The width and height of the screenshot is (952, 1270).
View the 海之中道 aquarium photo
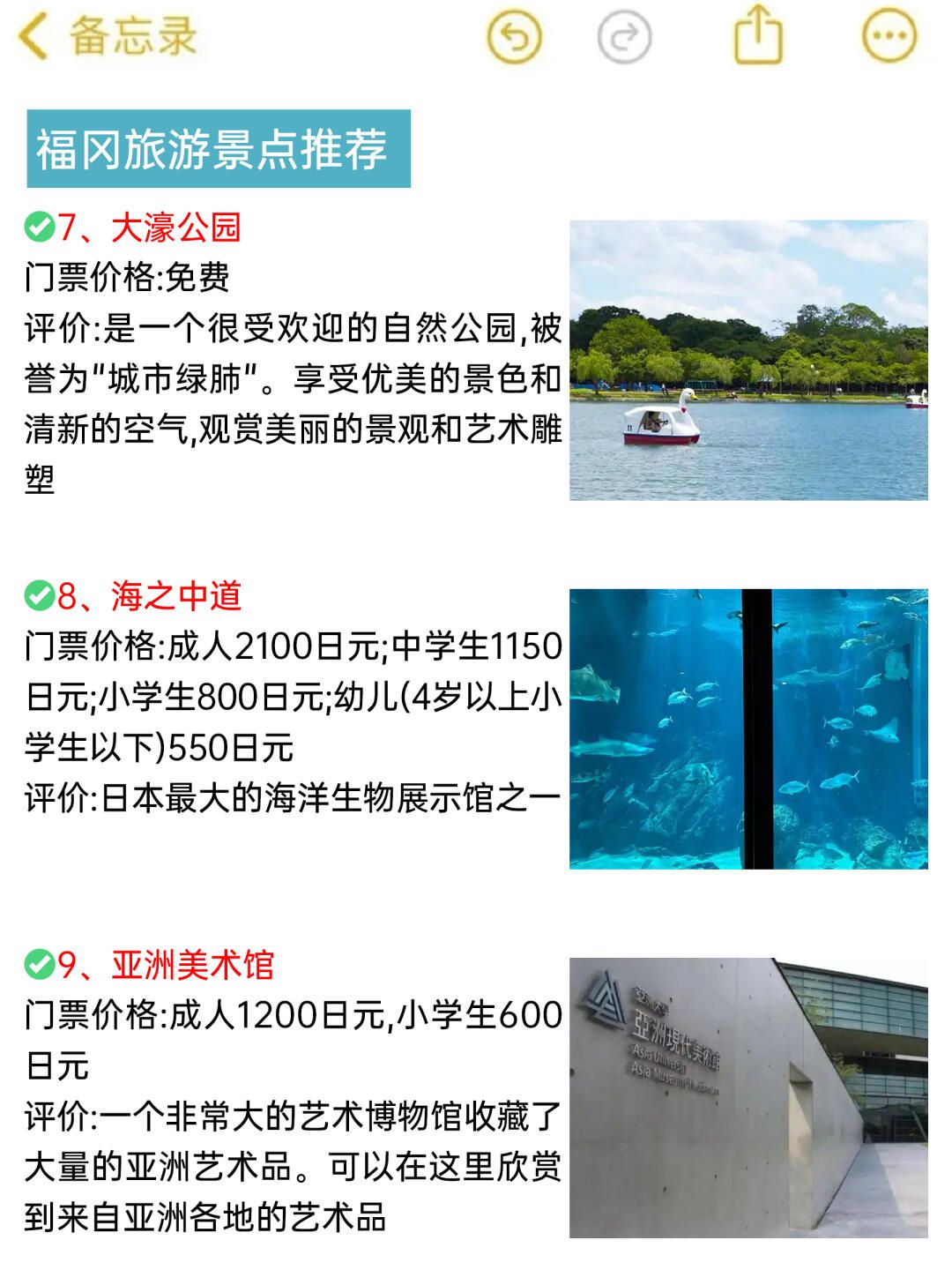(748, 728)
